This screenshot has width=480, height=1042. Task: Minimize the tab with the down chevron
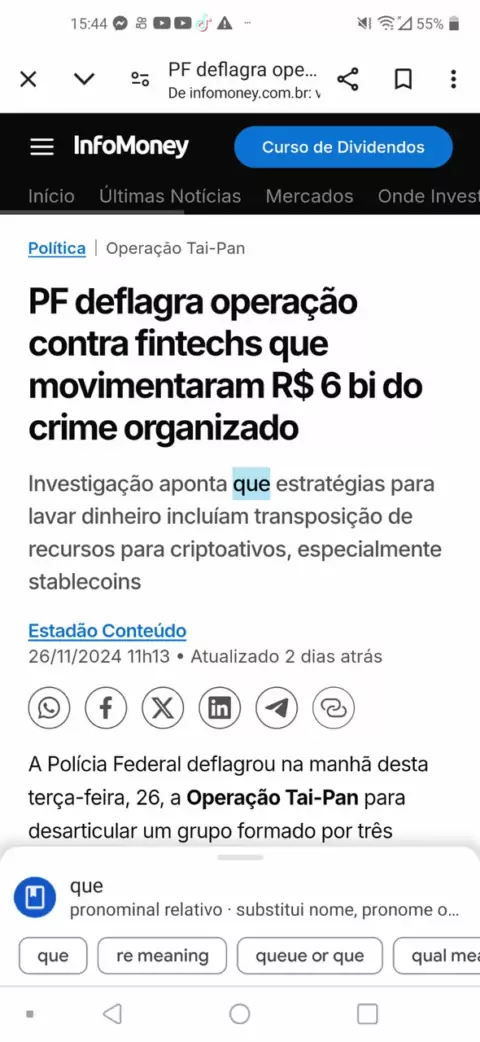[84, 80]
